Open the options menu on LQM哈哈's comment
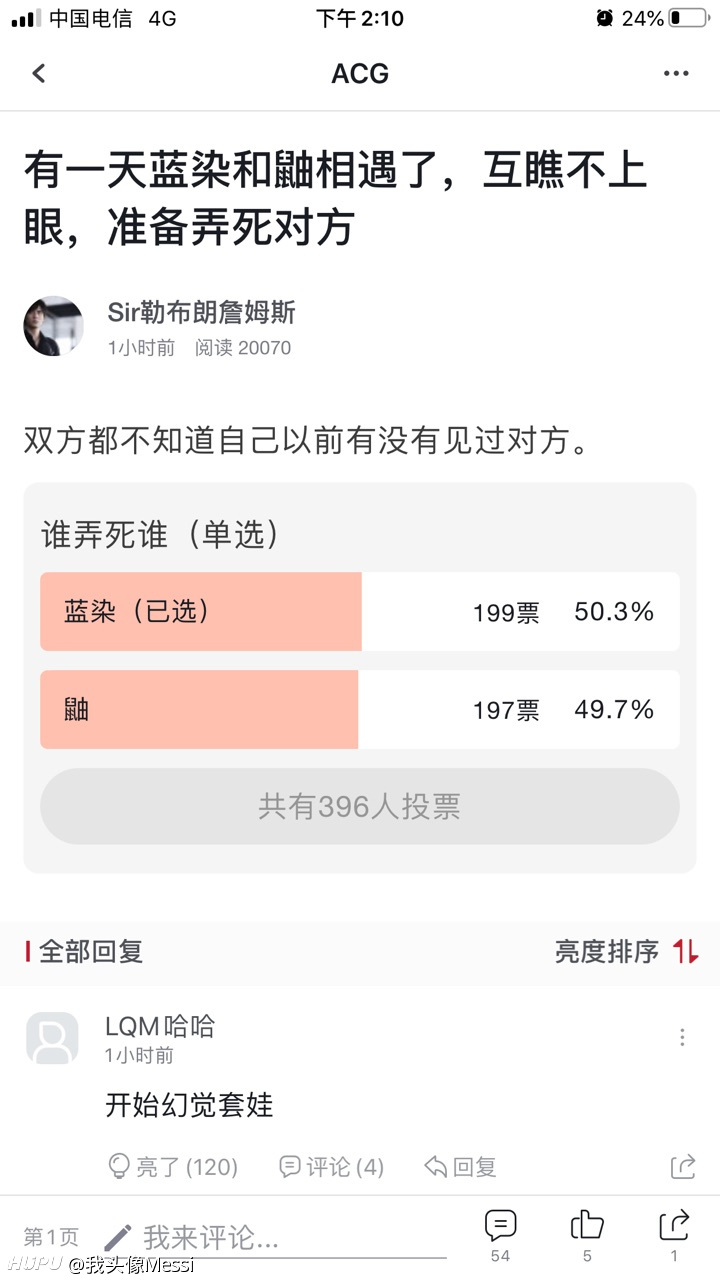The image size is (720, 1280). pyautogui.click(x=682, y=1037)
